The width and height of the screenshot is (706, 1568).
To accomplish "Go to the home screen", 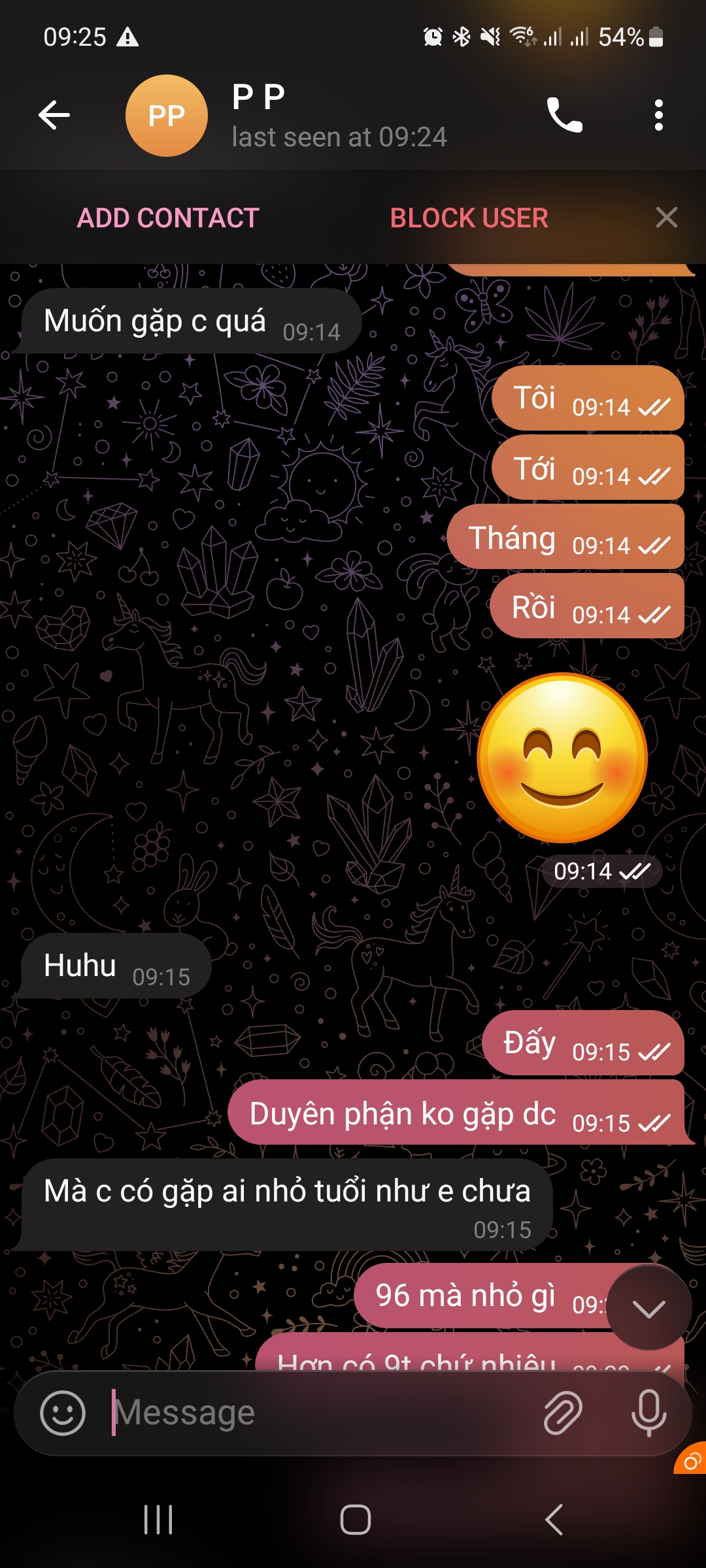I will pyautogui.click(x=355, y=1520).
